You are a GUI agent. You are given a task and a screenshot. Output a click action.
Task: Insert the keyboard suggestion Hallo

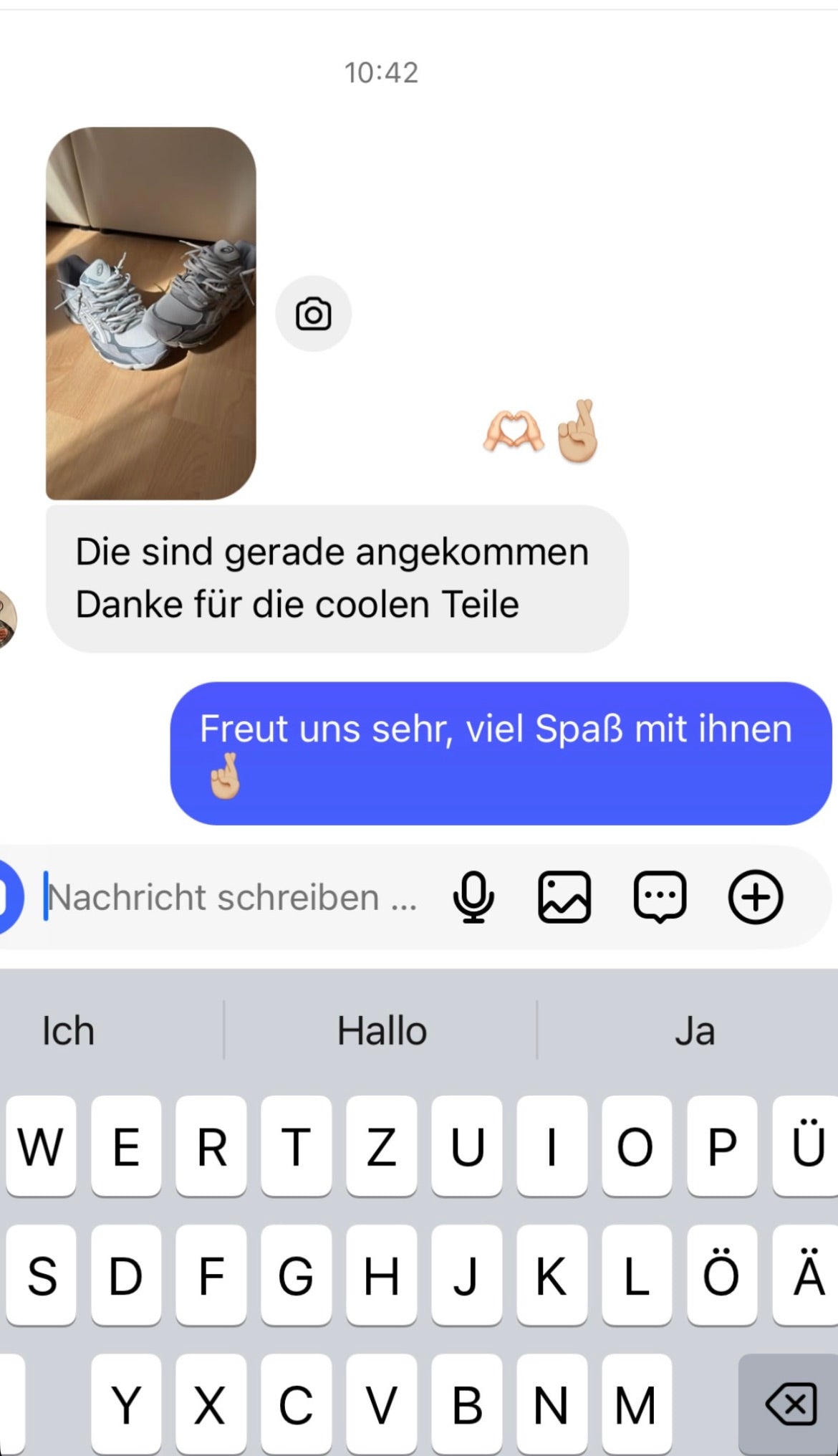[382, 1031]
